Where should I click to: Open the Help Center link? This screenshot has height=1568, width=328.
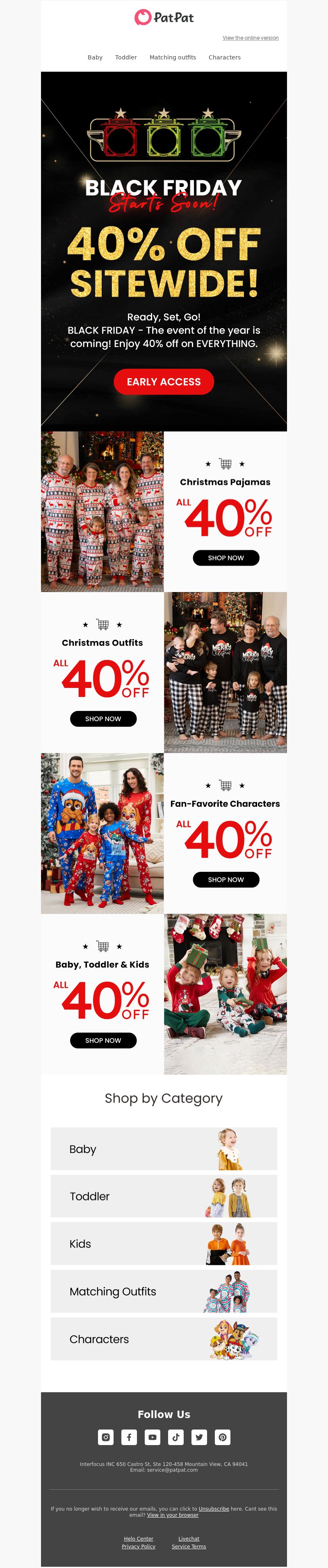[139, 1538]
